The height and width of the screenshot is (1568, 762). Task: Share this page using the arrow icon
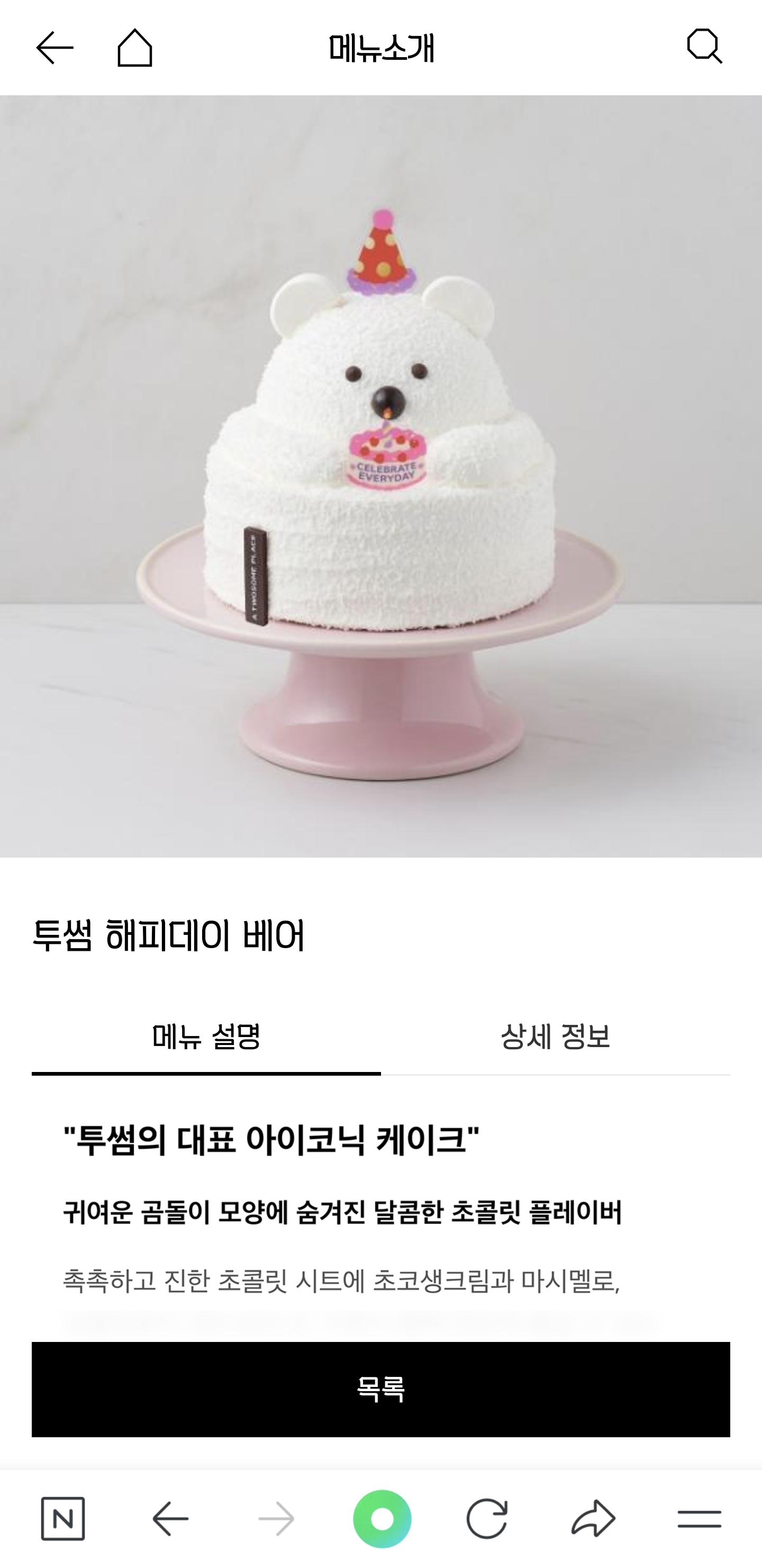pyautogui.click(x=593, y=1519)
